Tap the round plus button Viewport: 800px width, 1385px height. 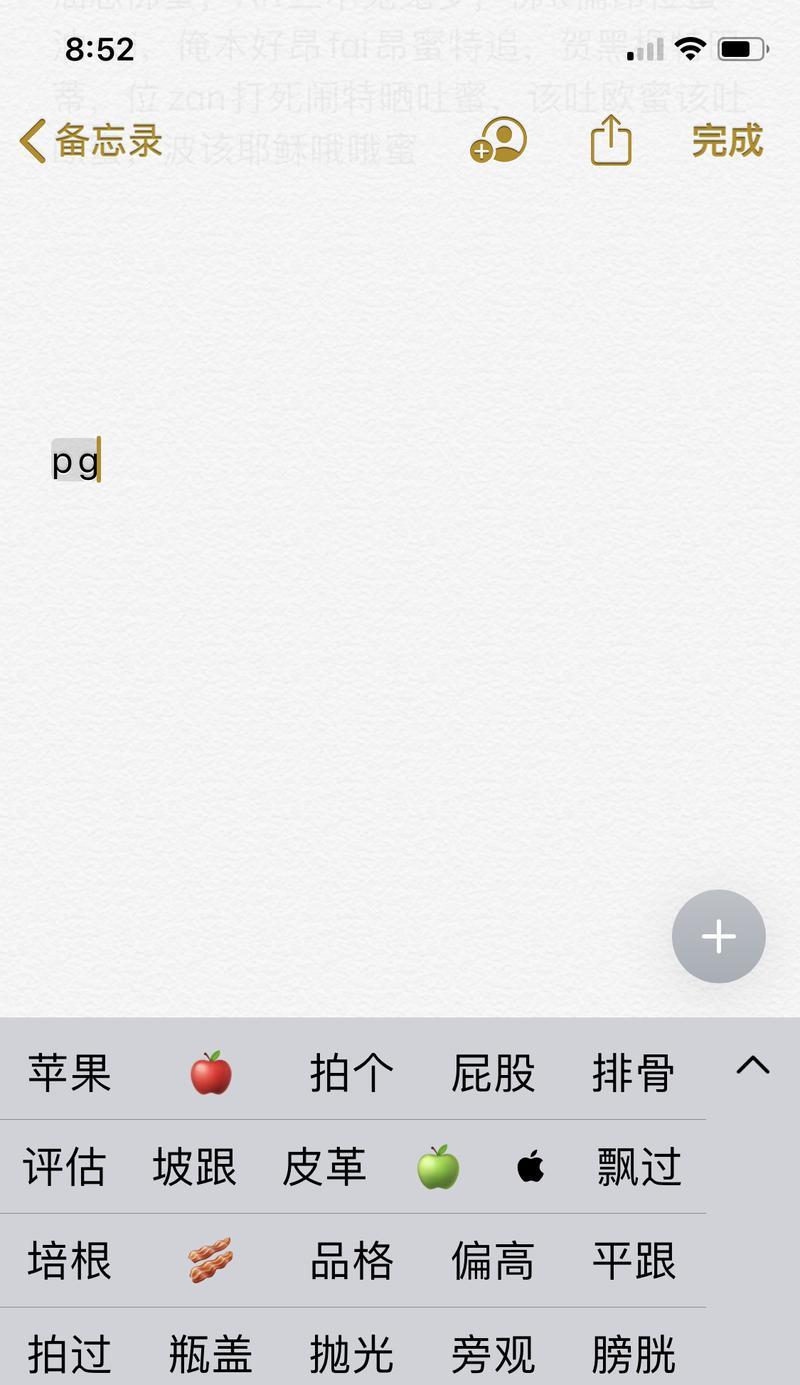pos(718,936)
